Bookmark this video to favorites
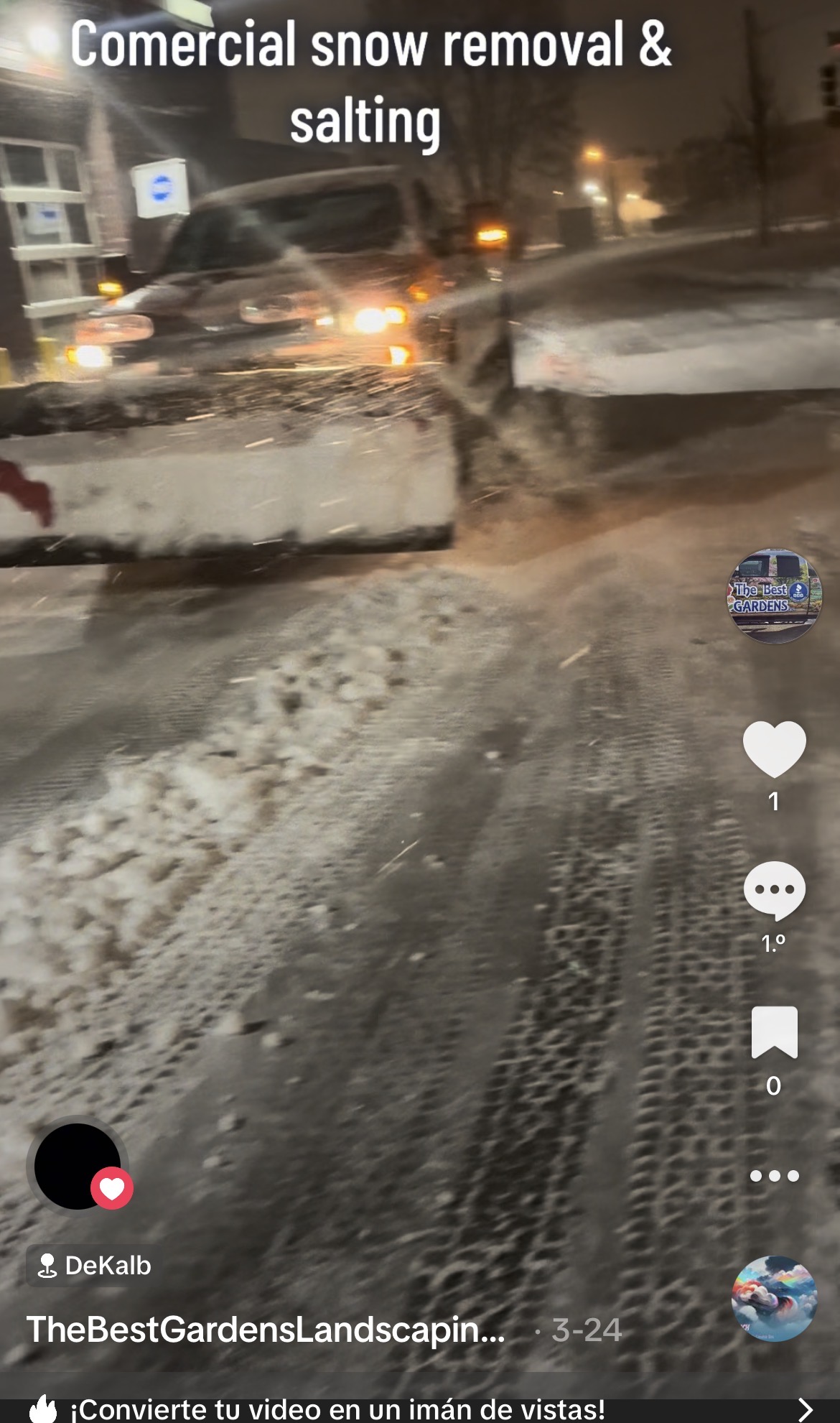Image resolution: width=840 pixels, height=1423 pixels. pyautogui.click(x=774, y=1033)
